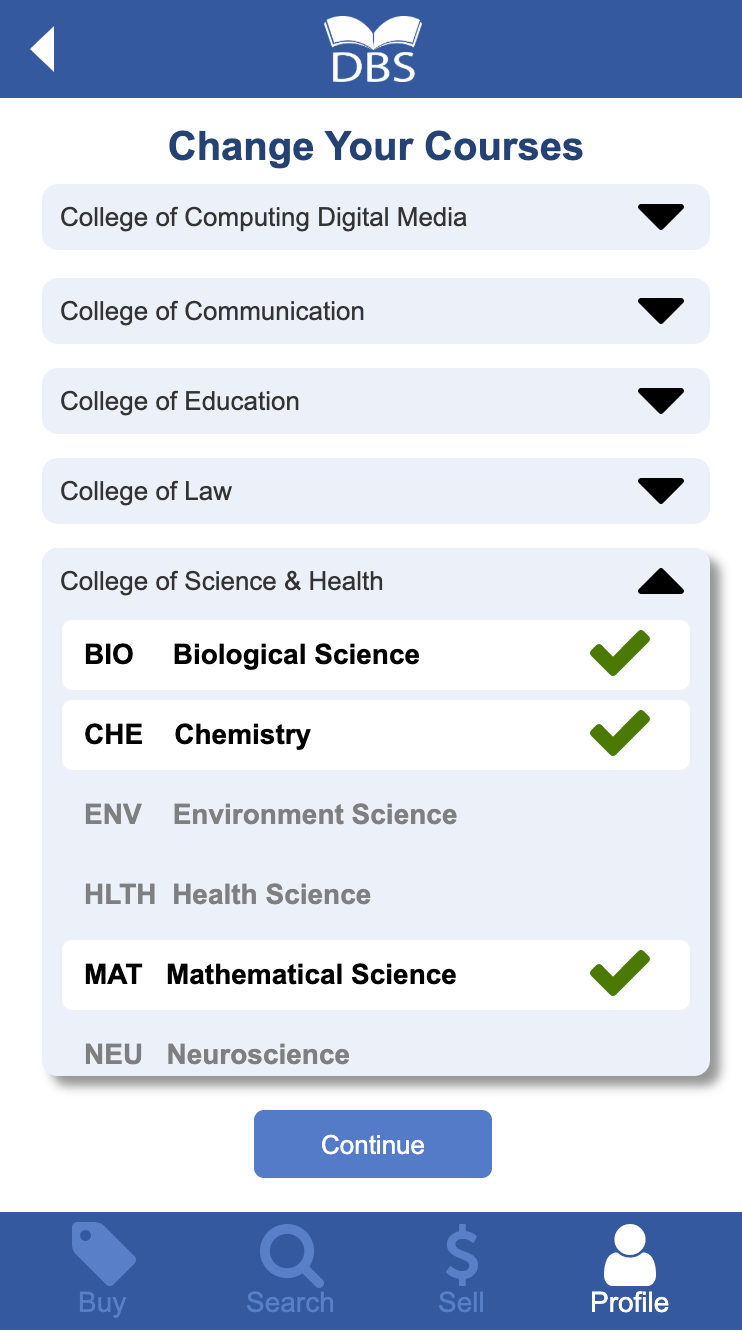Viewport: 742px width, 1332px height.
Task: Open the Profile tab
Action: pos(630,1270)
